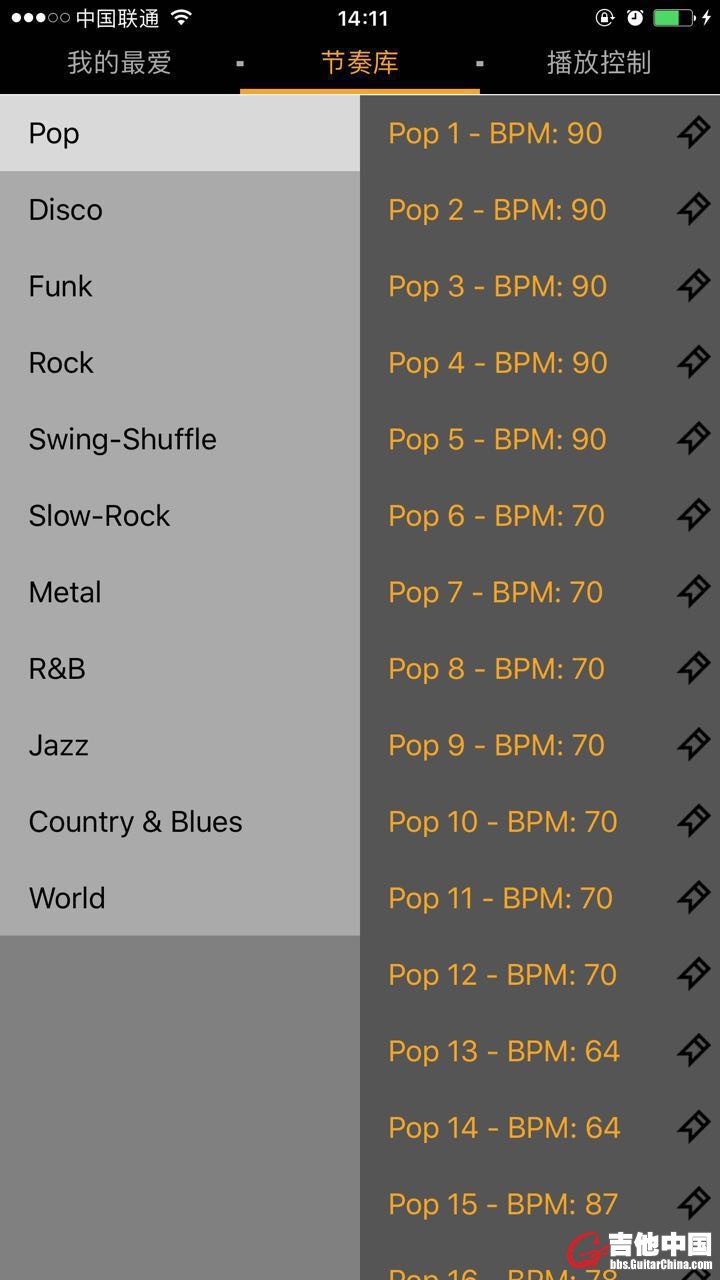
Task: Load the Pop 13 - BPM: 64 rhythm
Action: pos(504,1051)
